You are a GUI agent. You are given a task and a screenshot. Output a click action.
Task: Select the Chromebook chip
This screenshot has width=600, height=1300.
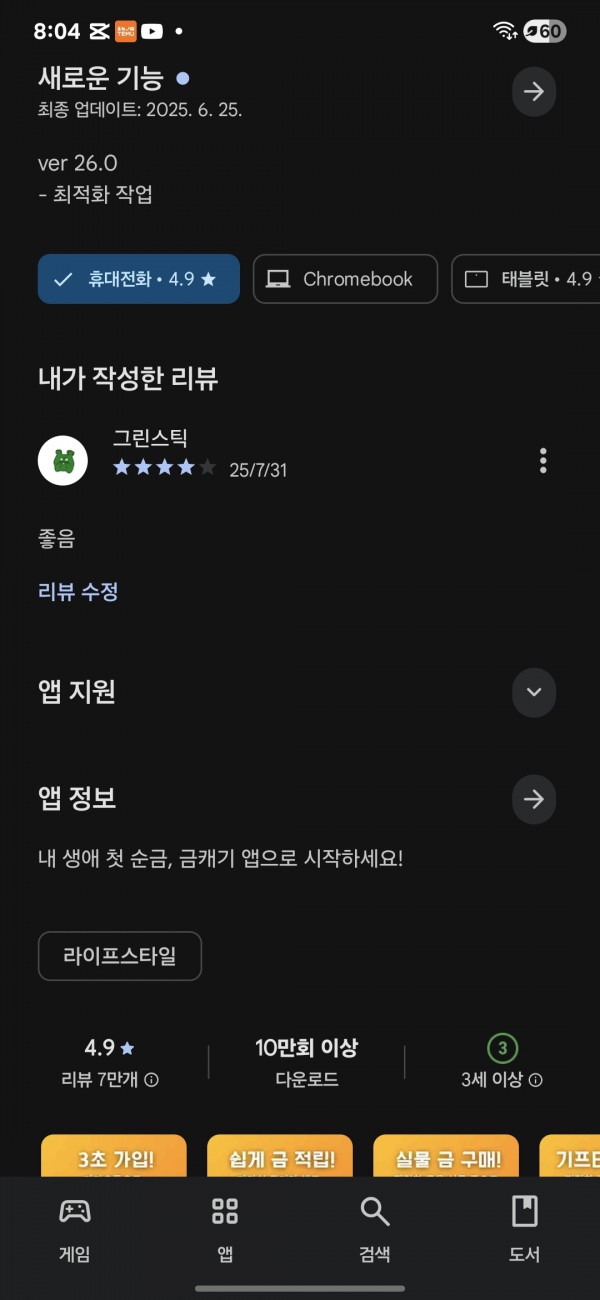(x=345, y=279)
